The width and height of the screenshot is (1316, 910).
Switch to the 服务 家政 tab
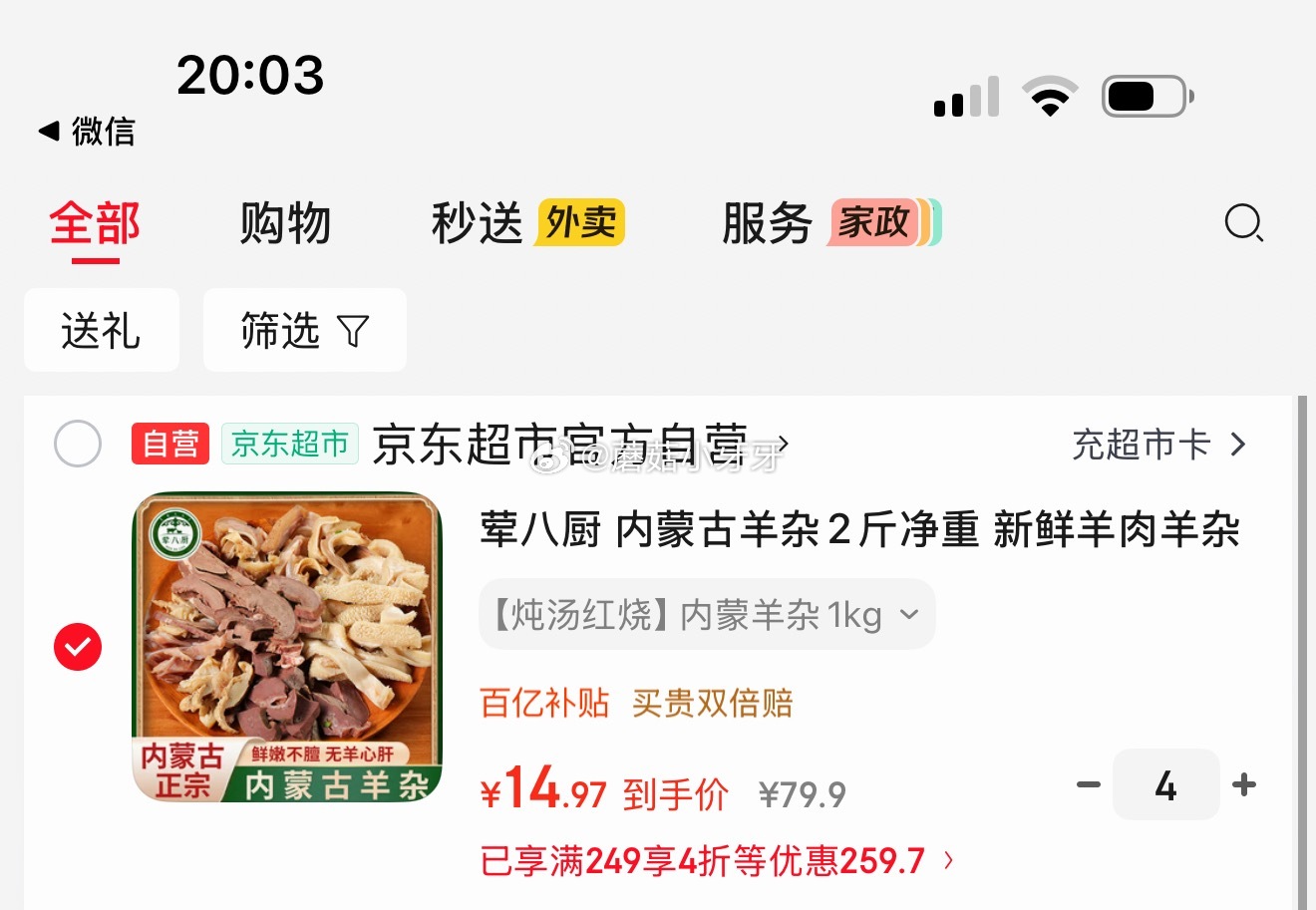tap(831, 223)
